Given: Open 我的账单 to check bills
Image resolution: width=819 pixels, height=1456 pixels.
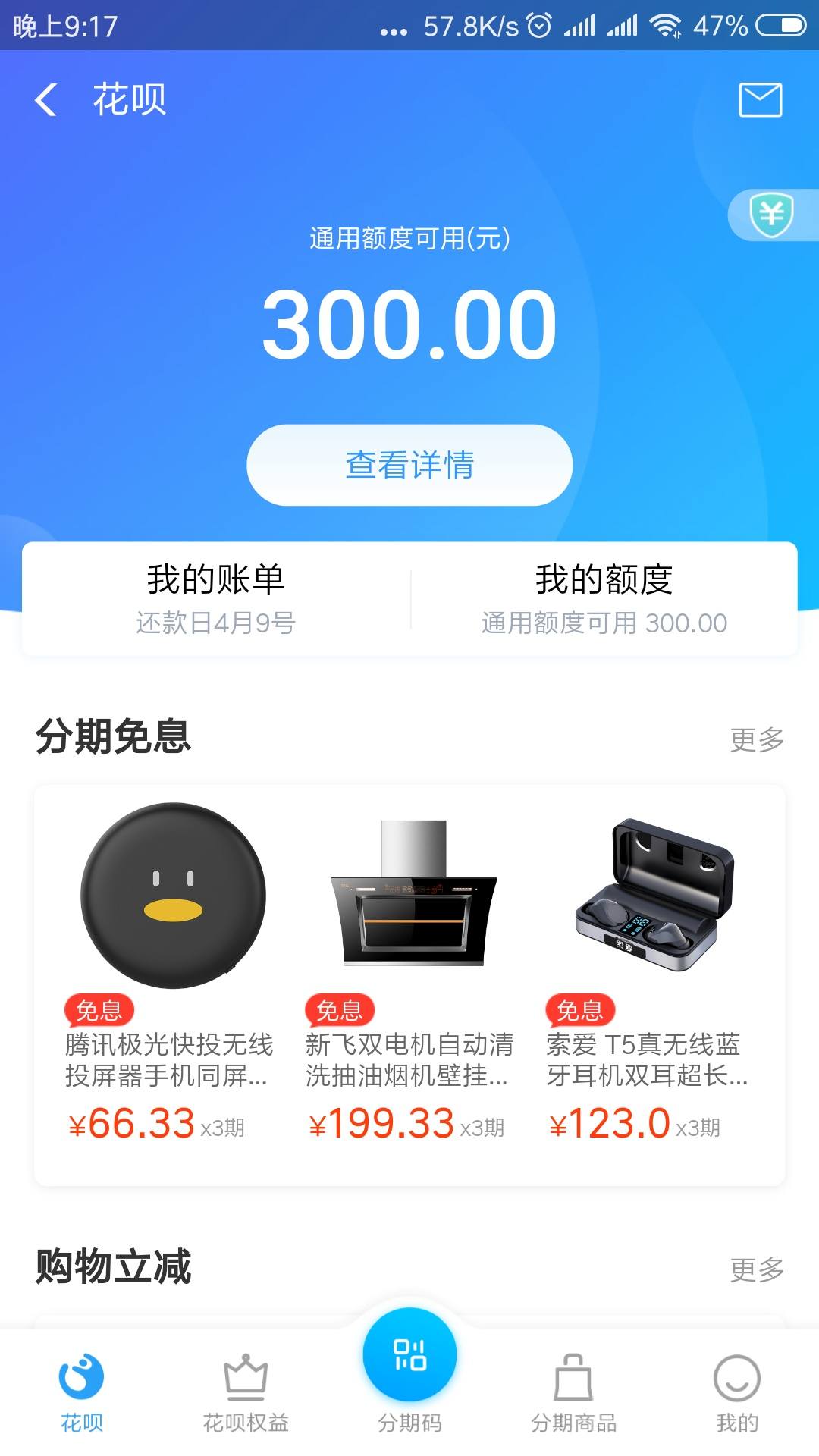Looking at the screenshot, I should 215,595.
